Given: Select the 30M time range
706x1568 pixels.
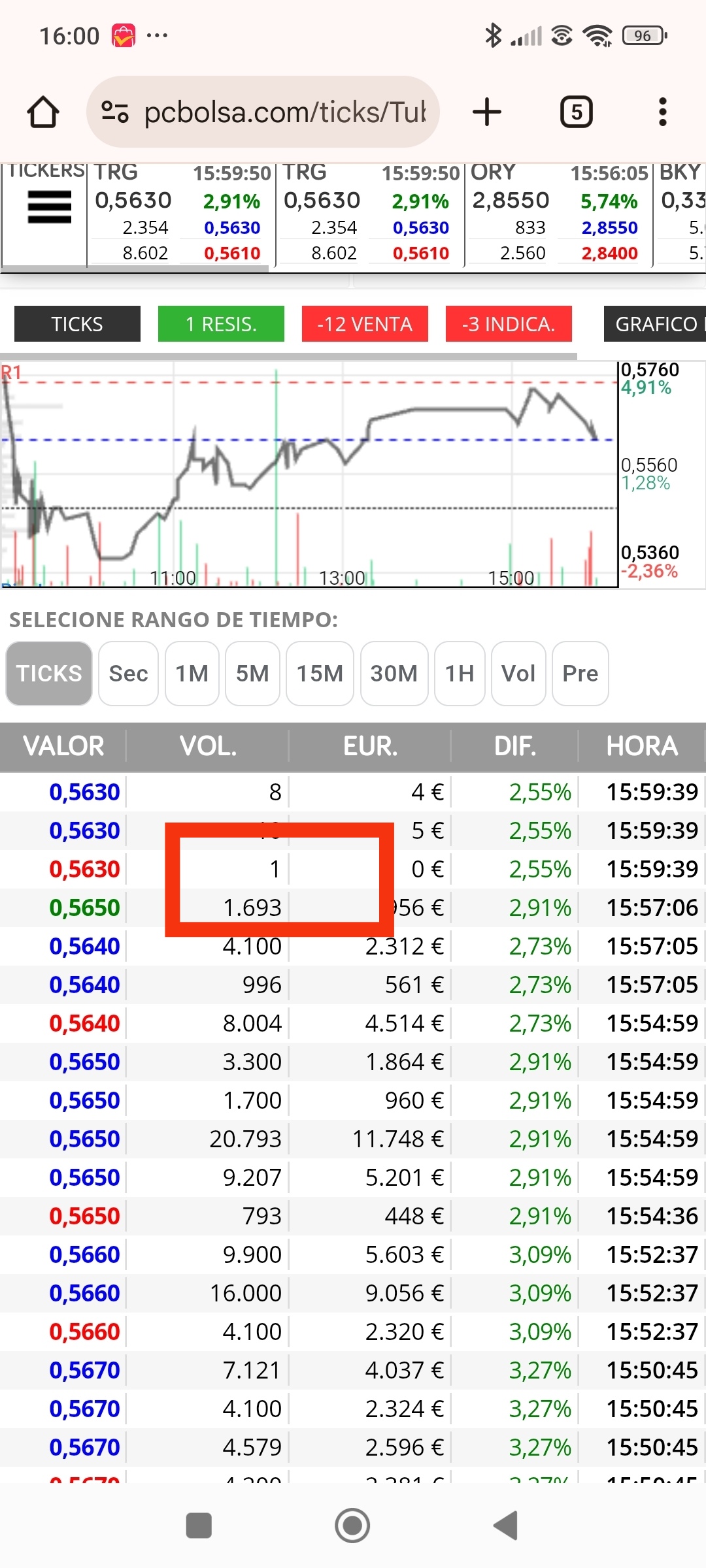Looking at the screenshot, I should [394, 674].
